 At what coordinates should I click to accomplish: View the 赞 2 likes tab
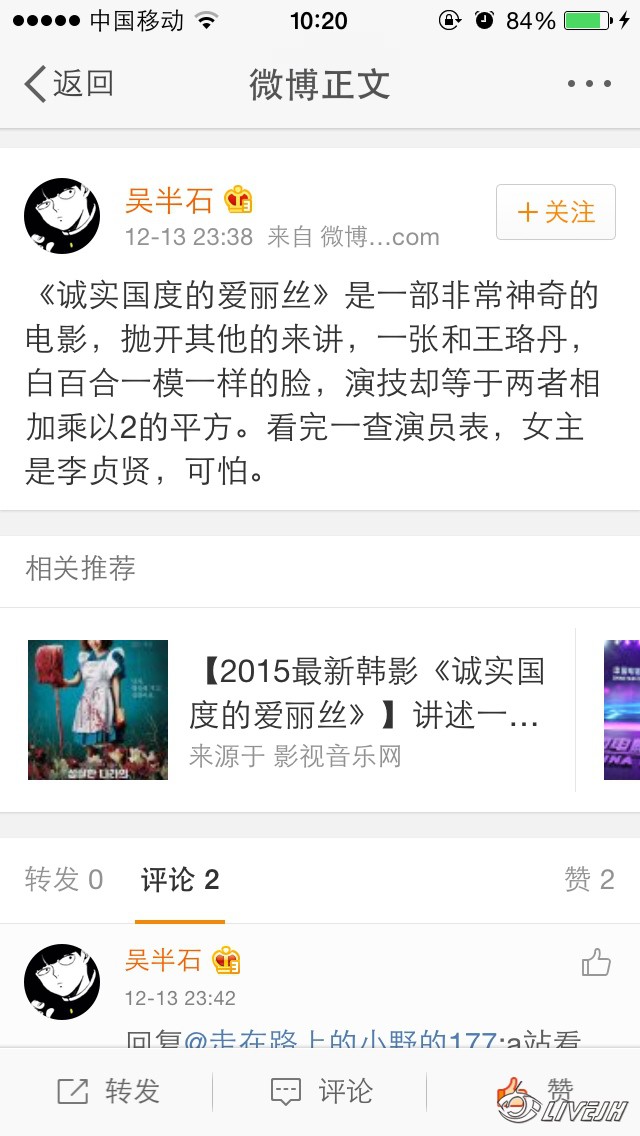tap(589, 880)
